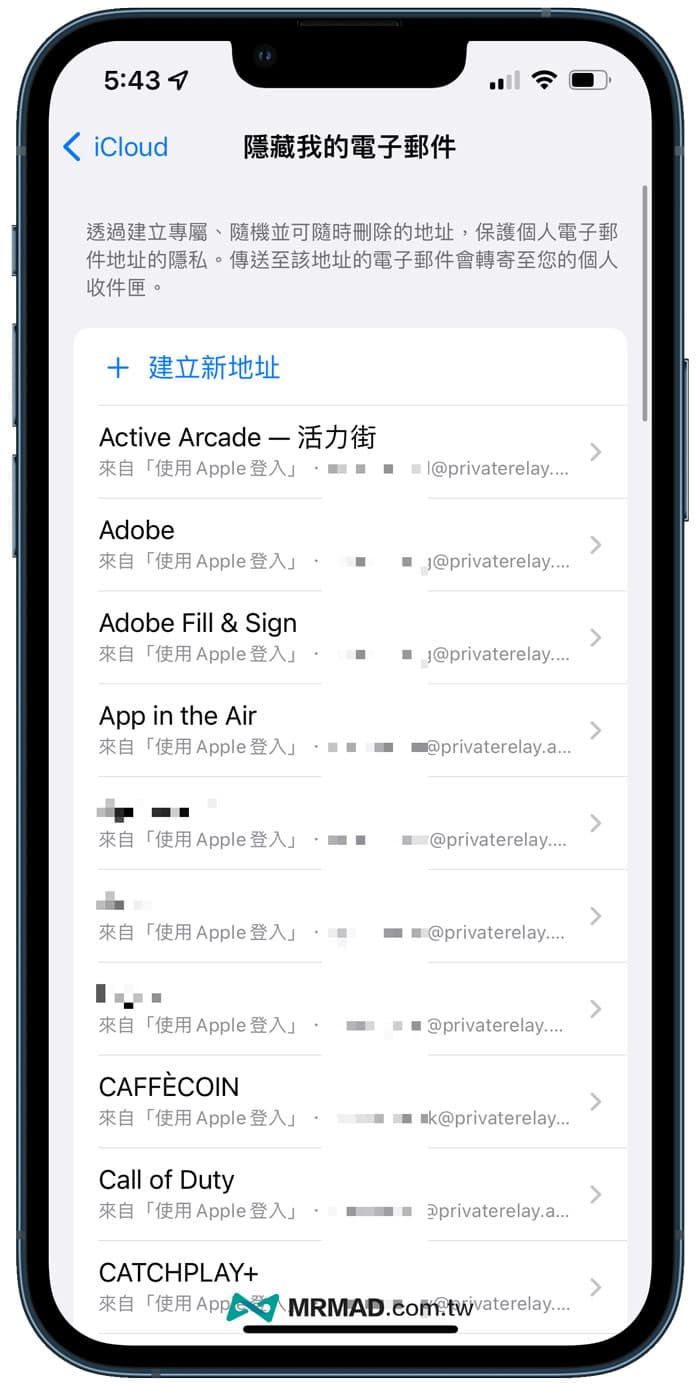700x1386 pixels.
Task: Open the CAFFÈCOIN email entry
Action: tap(350, 1101)
